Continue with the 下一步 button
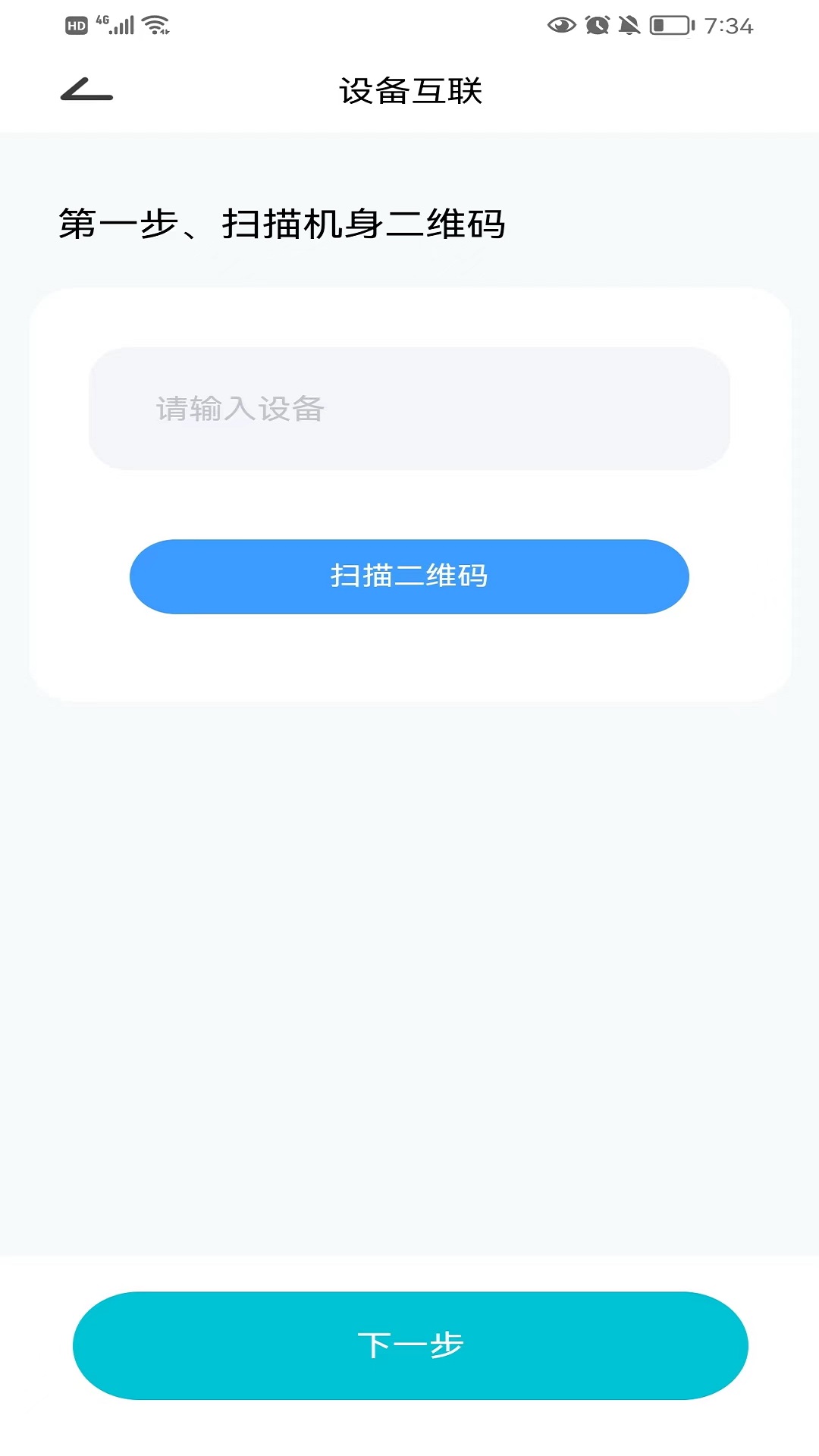Image resolution: width=819 pixels, height=1456 pixels. 410,1345
